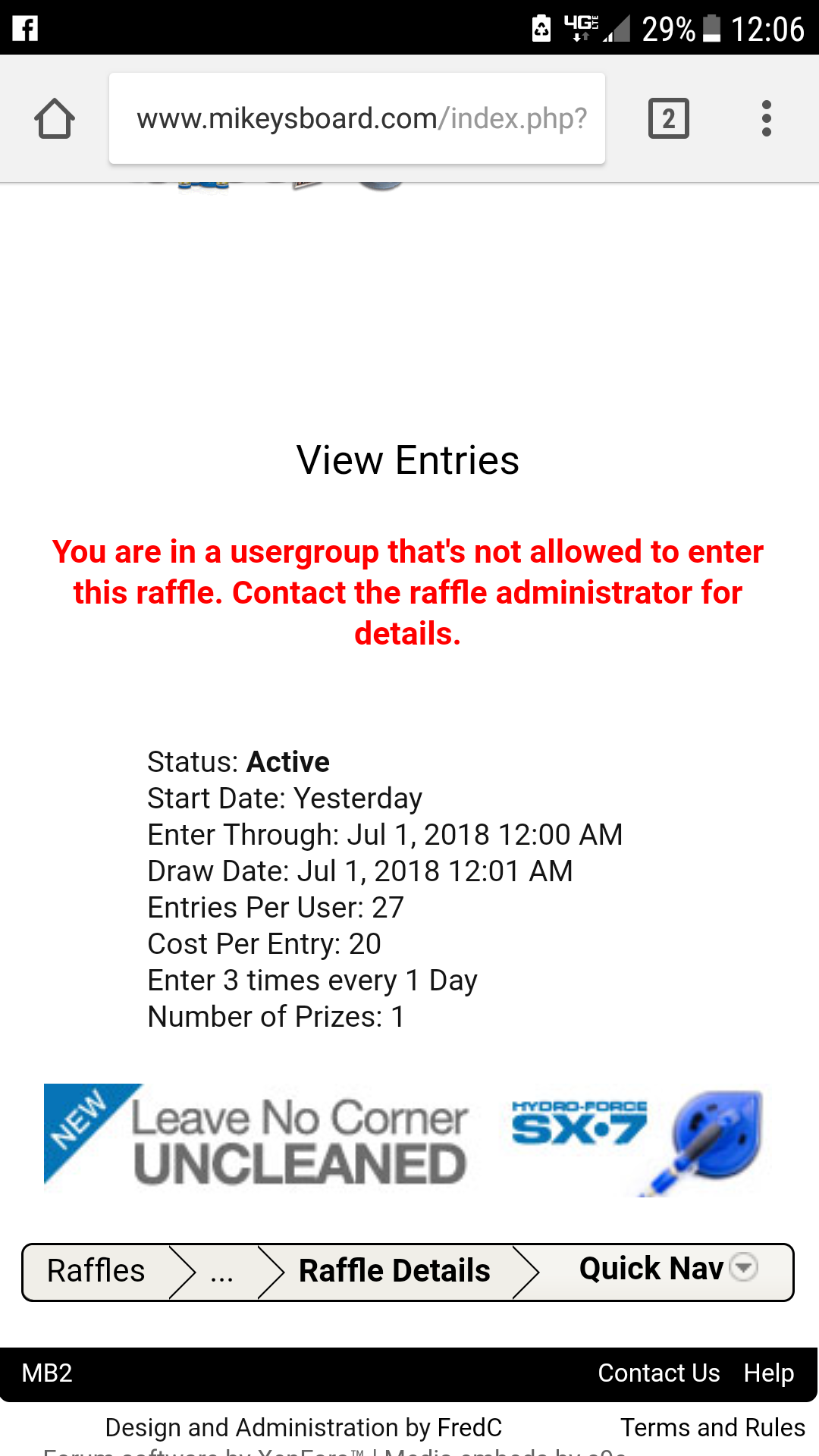Image resolution: width=819 pixels, height=1456 pixels.
Task: Open the MB2 footer link
Action: (47, 1373)
